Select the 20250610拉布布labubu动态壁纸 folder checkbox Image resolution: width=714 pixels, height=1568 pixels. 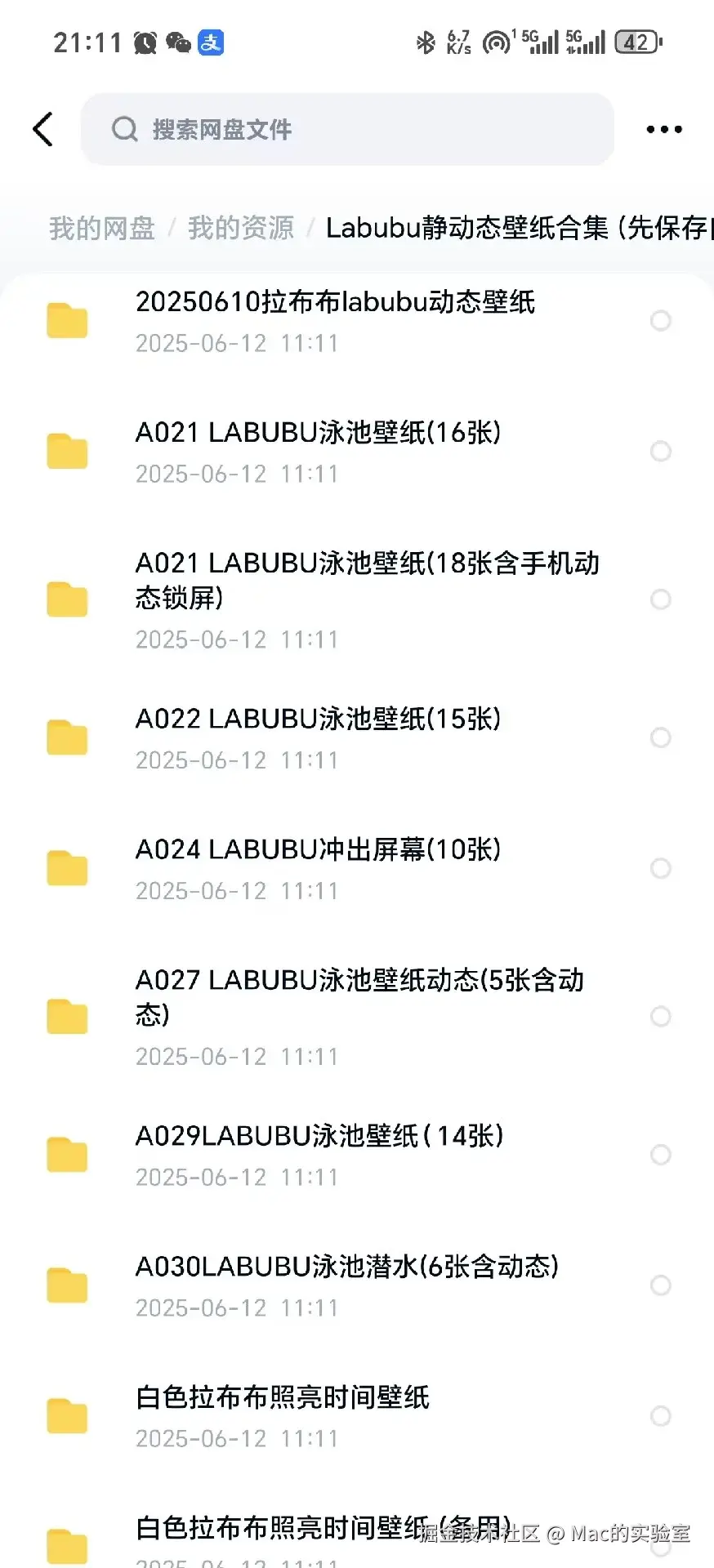[x=660, y=321]
